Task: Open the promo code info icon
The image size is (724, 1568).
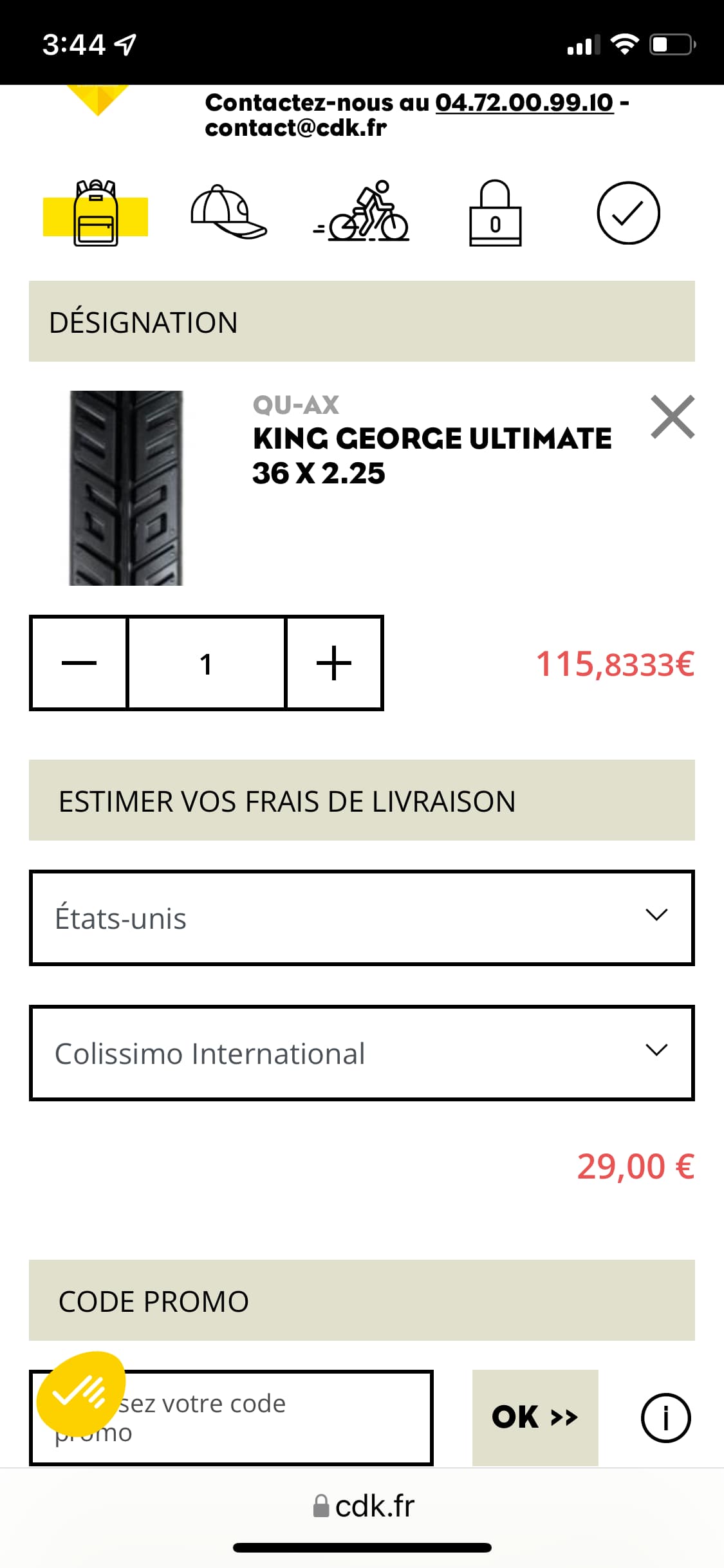Action: point(665,1417)
